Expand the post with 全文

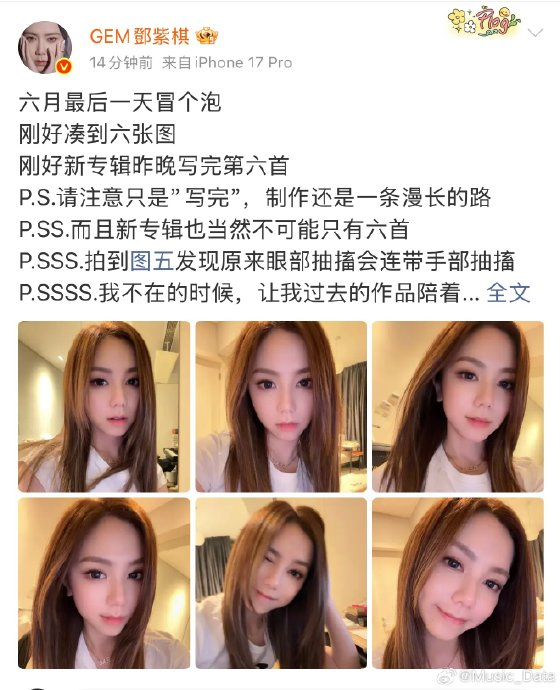point(509,293)
